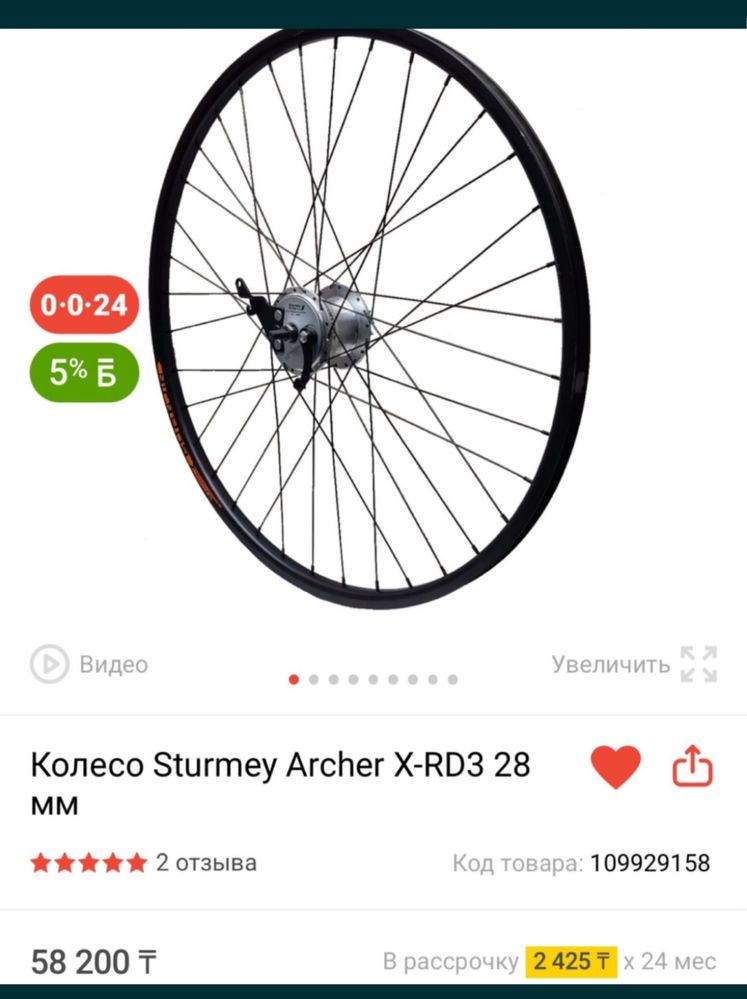Jump to the second image dot
747x999 pixels.
tap(313, 679)
